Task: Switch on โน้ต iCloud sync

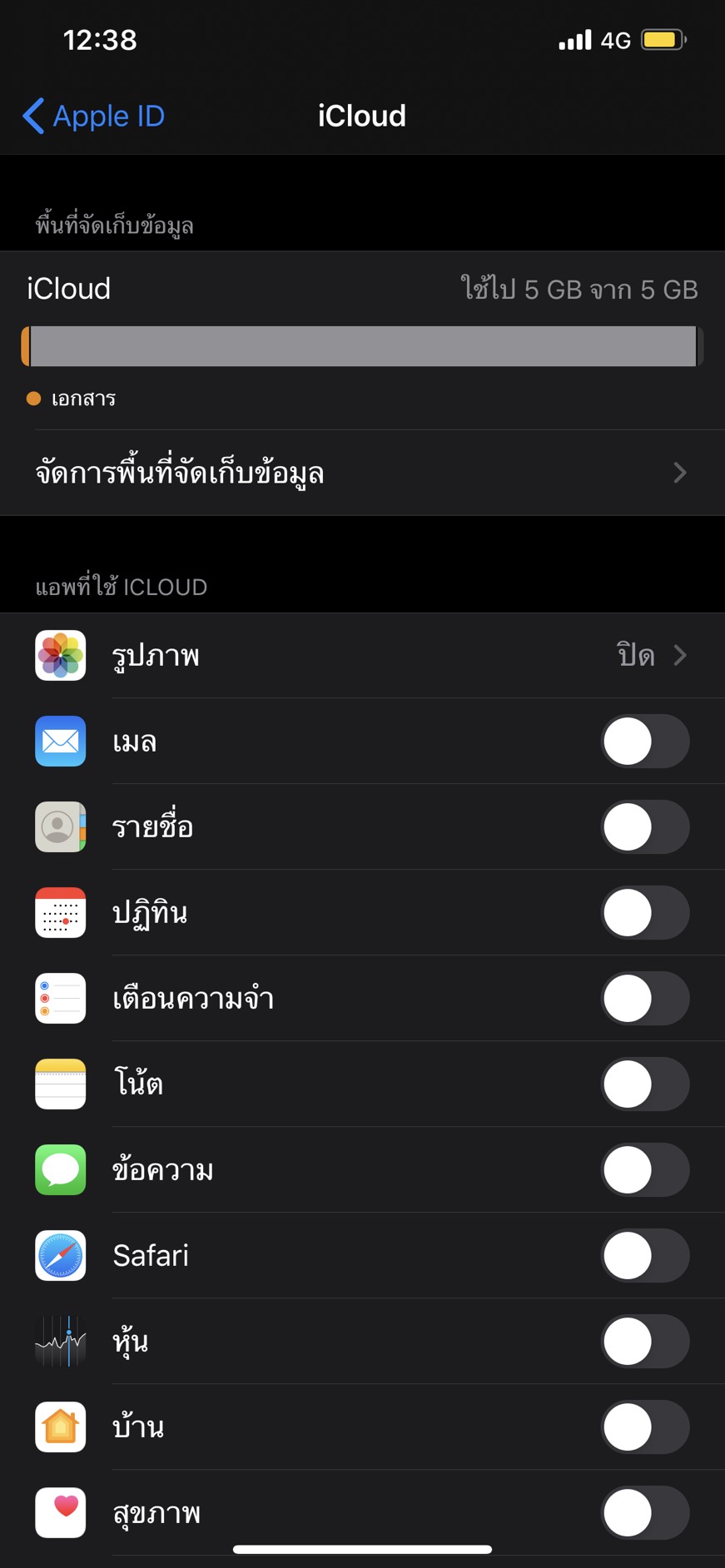Action: (644, 1084)
